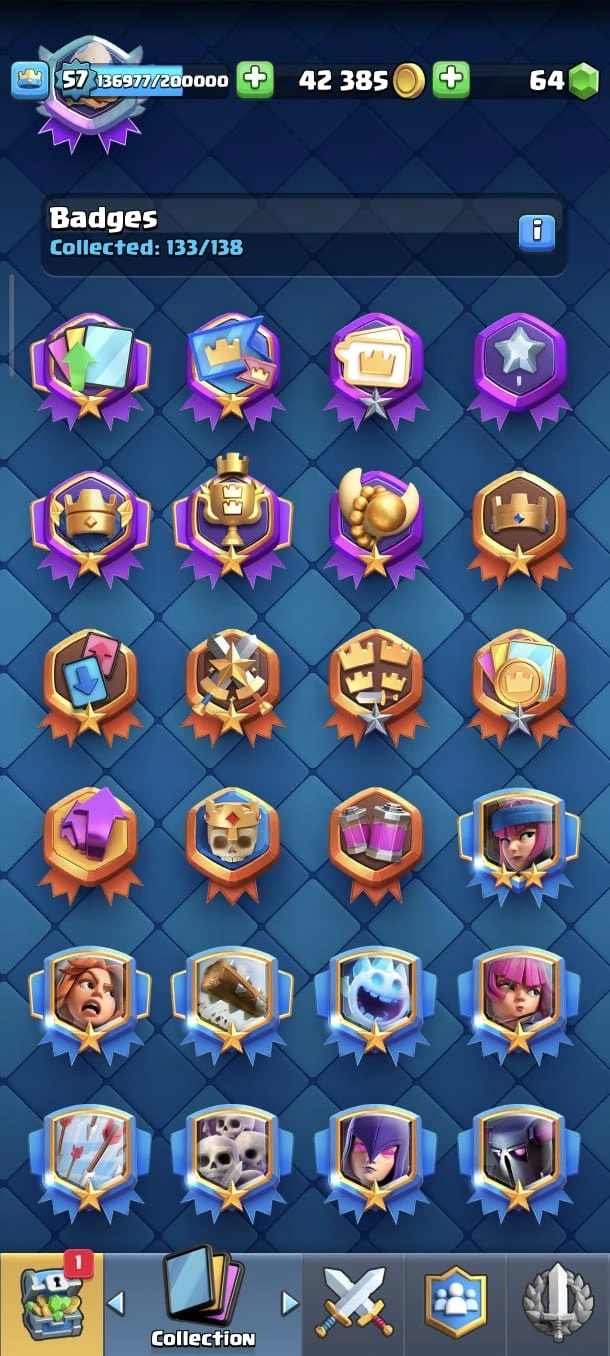This screenshot has height=1356, width=610.
Task: Select the Ice Spirit mastery badge
Action: click(x=375, y=995)
